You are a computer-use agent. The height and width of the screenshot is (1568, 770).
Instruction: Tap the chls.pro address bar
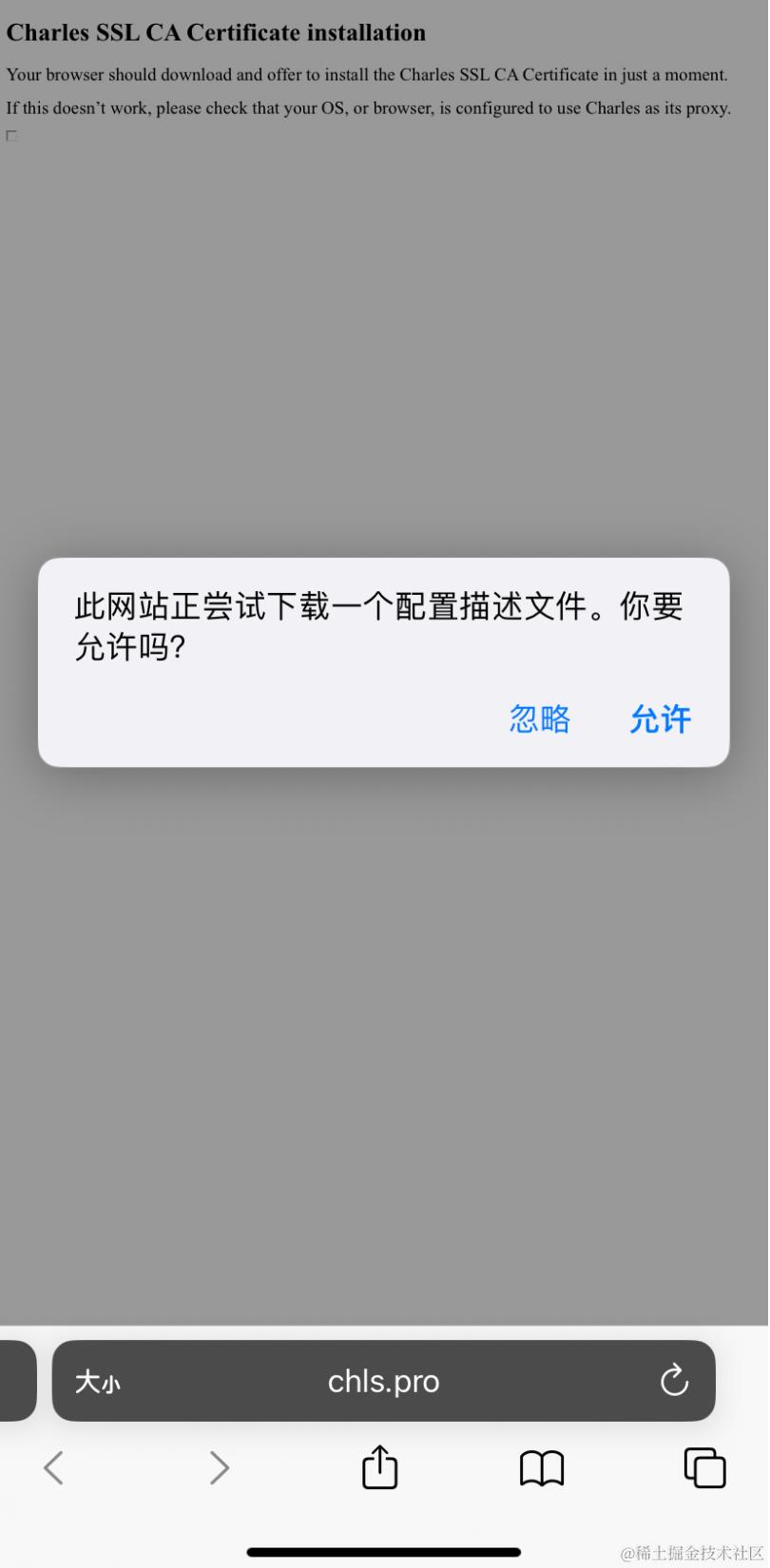click(x=383, y=1381)
